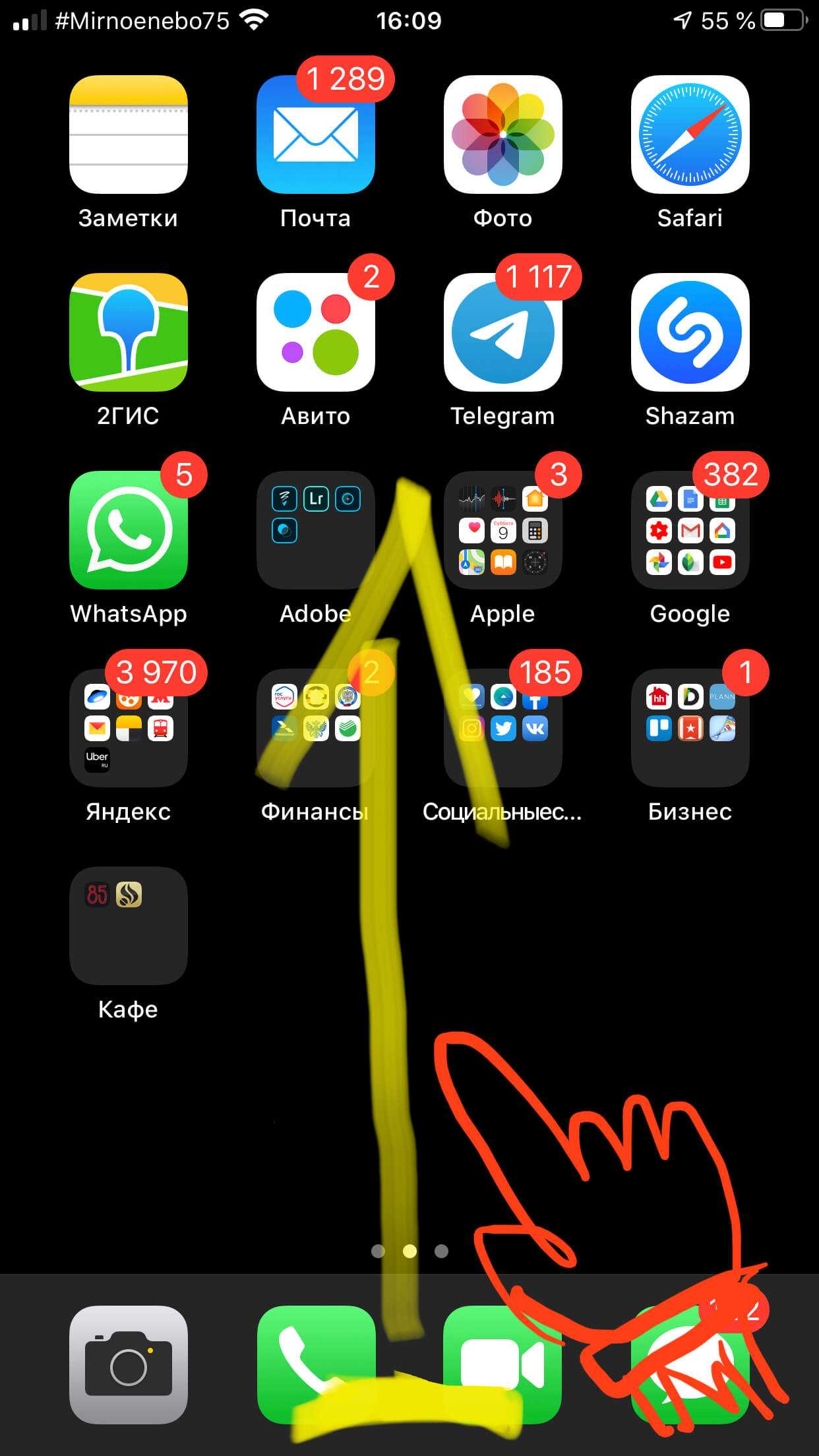Open WhatsApp
Image resolution: width=819 pixels, height=1456 pixels.
click(129, 530)
